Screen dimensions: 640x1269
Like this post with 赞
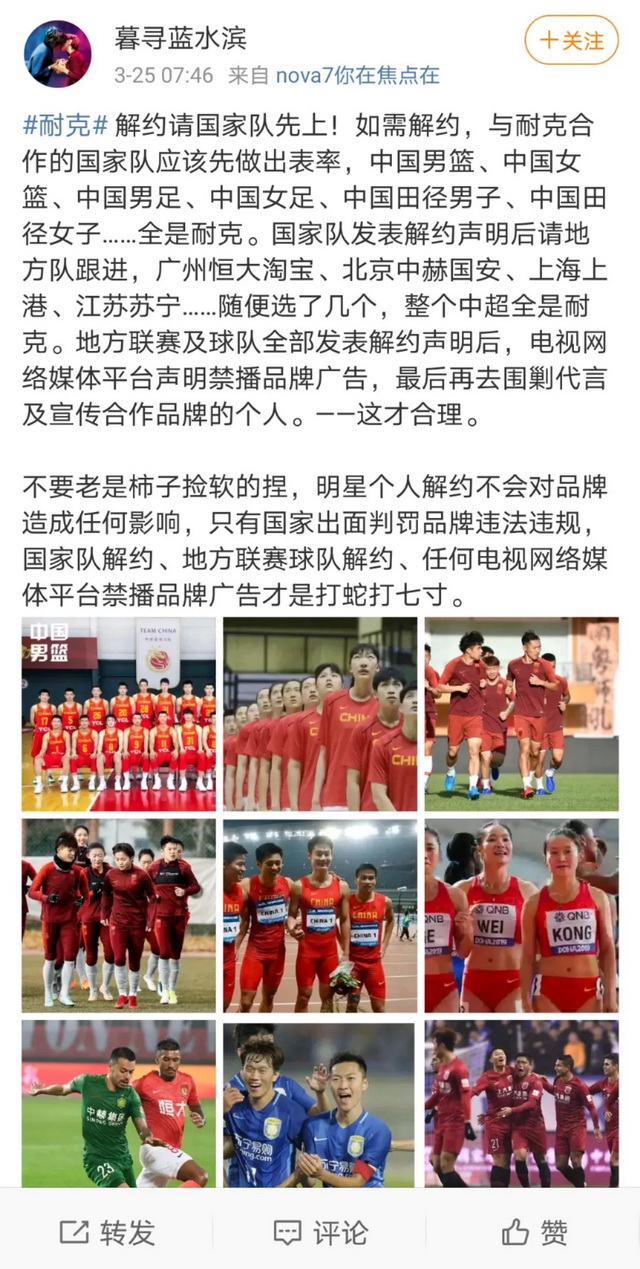(x=534, y=1231)
